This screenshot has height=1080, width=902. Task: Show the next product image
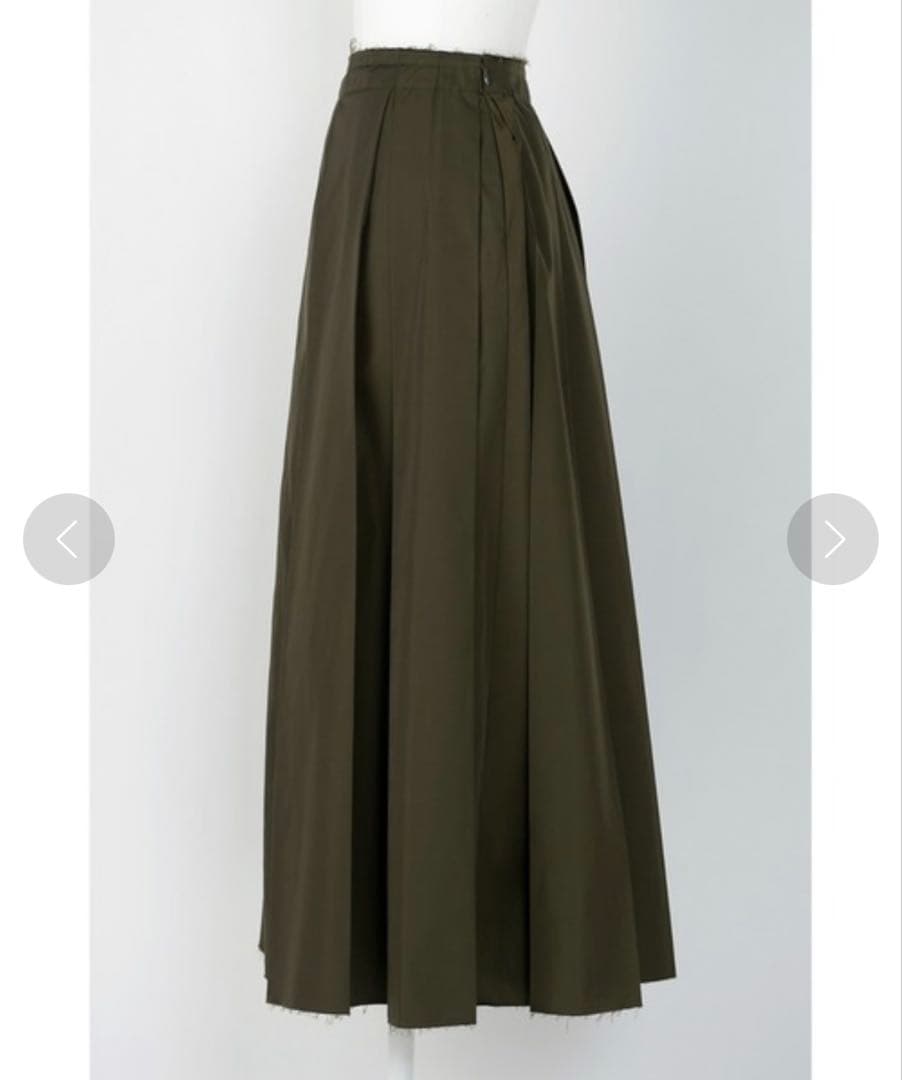pos(832,539)
